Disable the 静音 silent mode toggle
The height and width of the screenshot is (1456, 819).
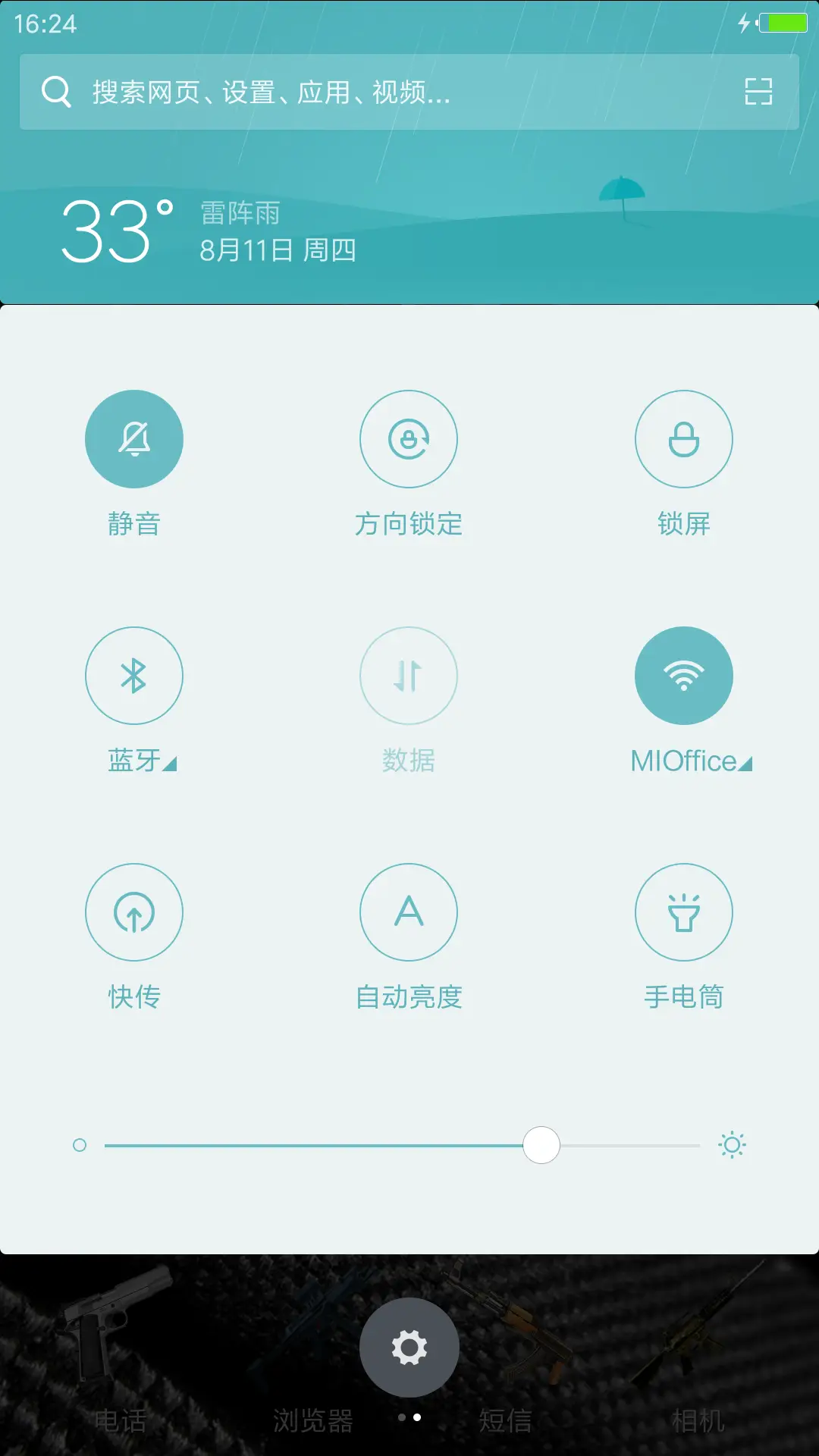point(134,438)
